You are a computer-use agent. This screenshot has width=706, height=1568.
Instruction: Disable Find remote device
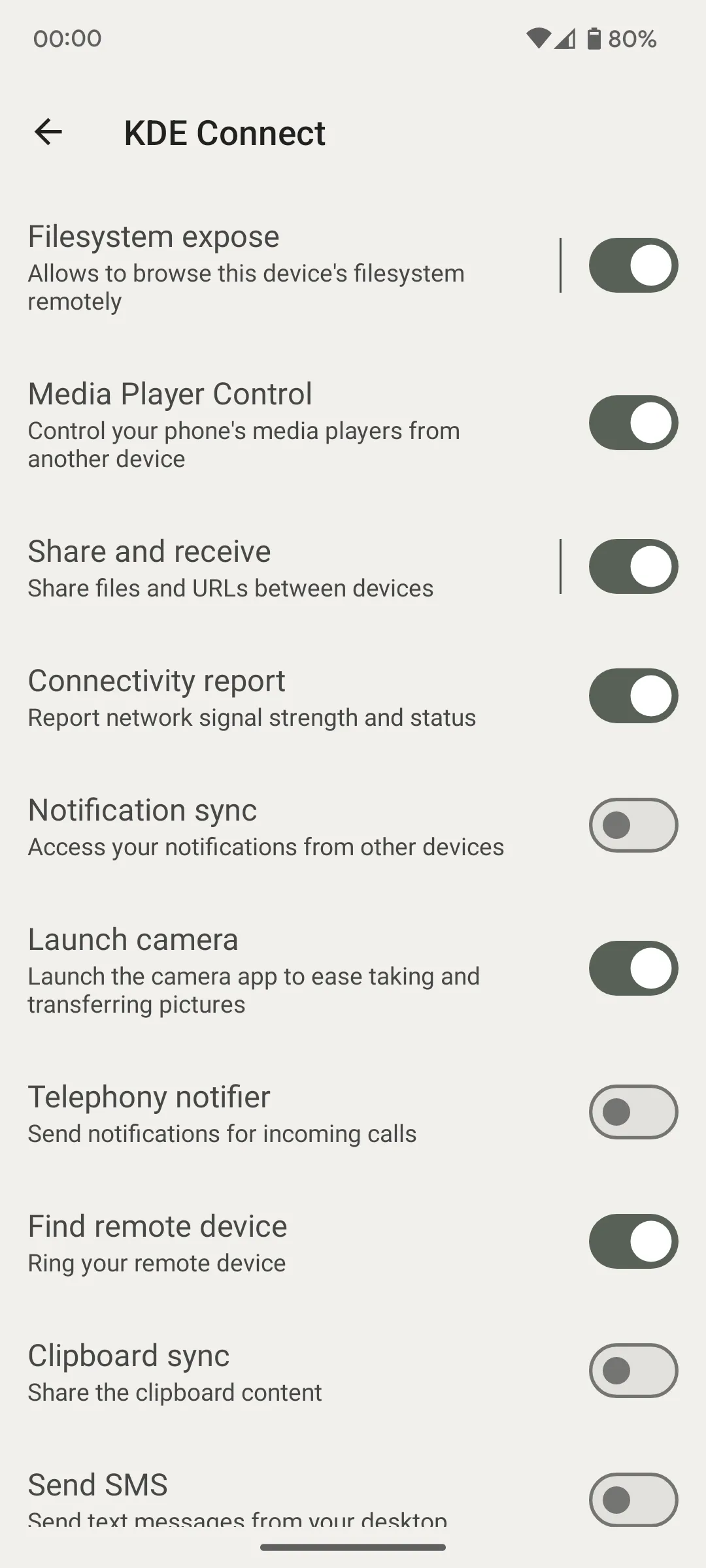(631, 1240)
